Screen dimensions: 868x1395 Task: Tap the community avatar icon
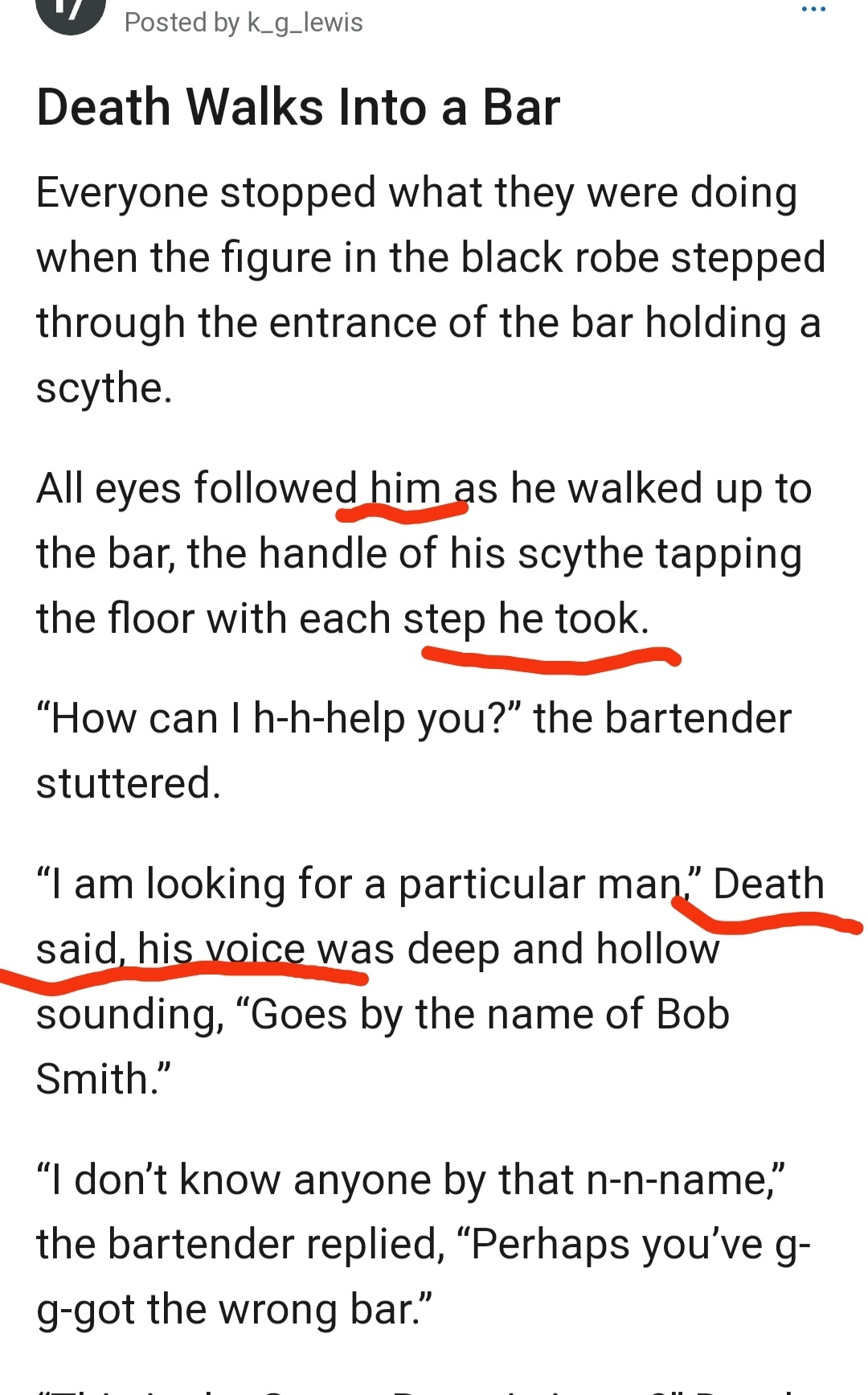(71, 14)
